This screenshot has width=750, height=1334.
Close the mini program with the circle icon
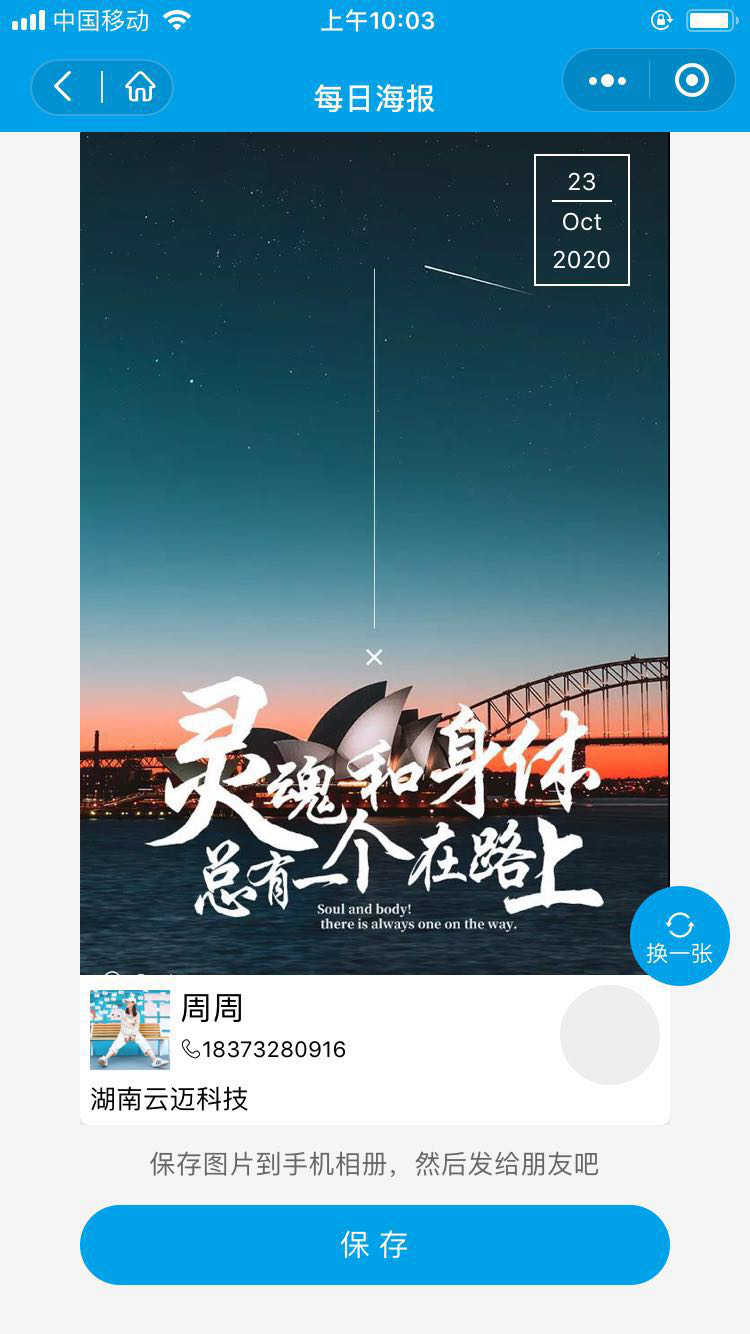tap(692, 81)
